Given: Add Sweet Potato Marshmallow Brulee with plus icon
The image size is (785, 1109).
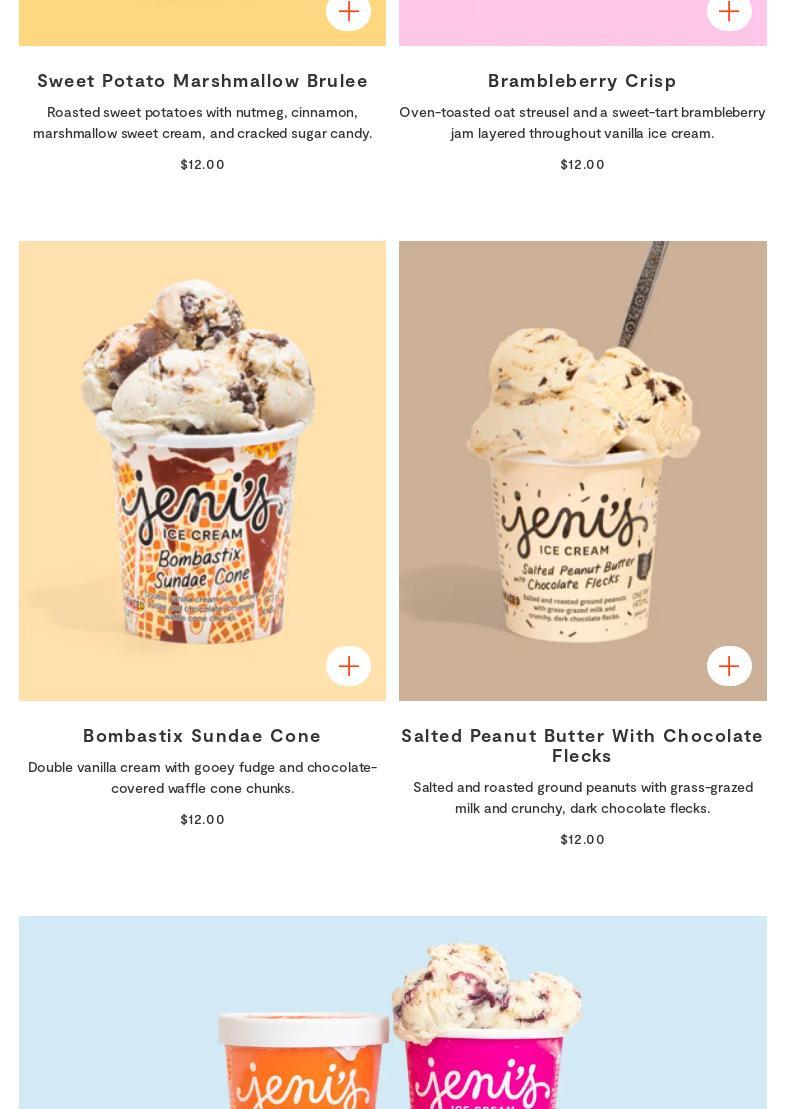Looking at the screenshot, I should coord(348,11).
